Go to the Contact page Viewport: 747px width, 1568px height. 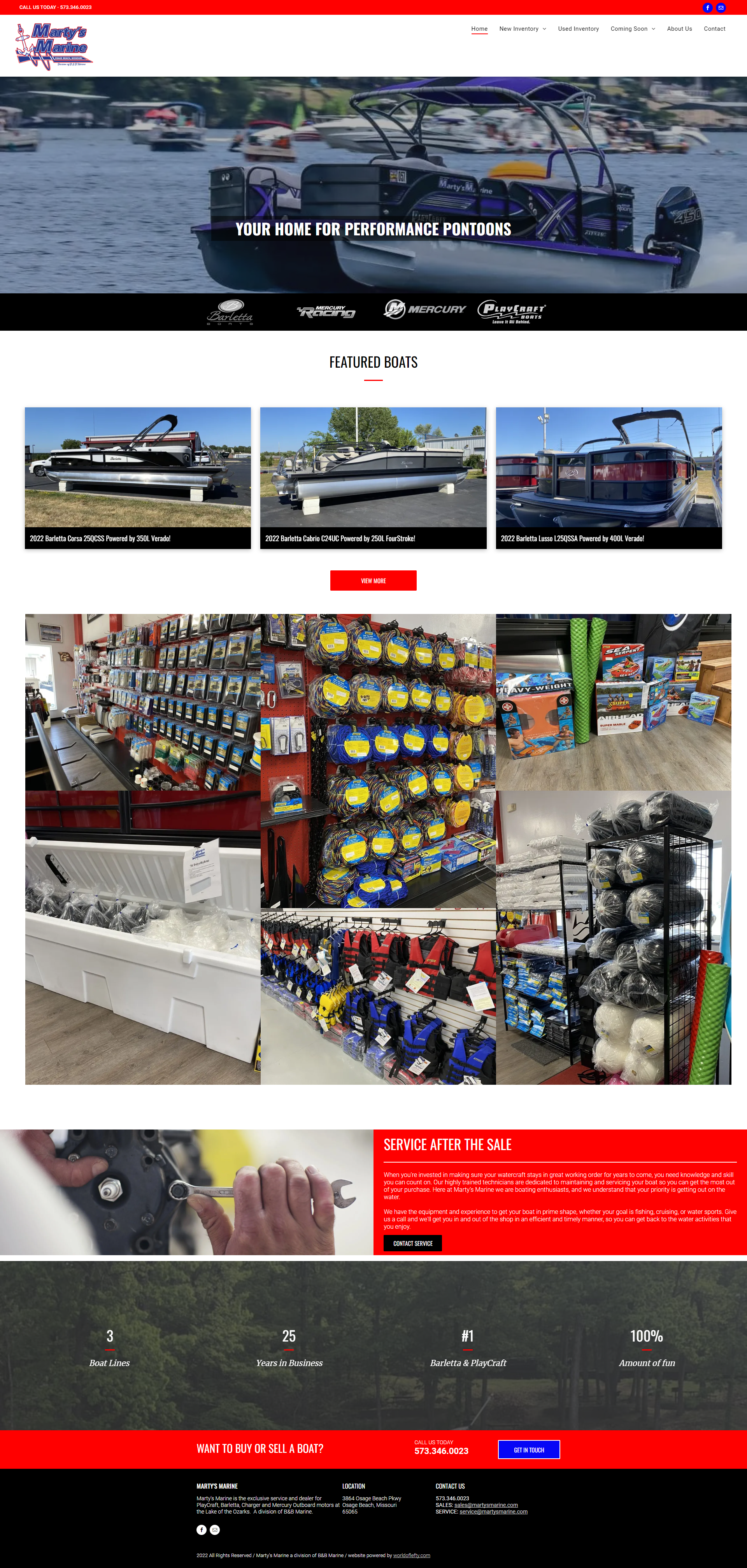coord(714,29)
